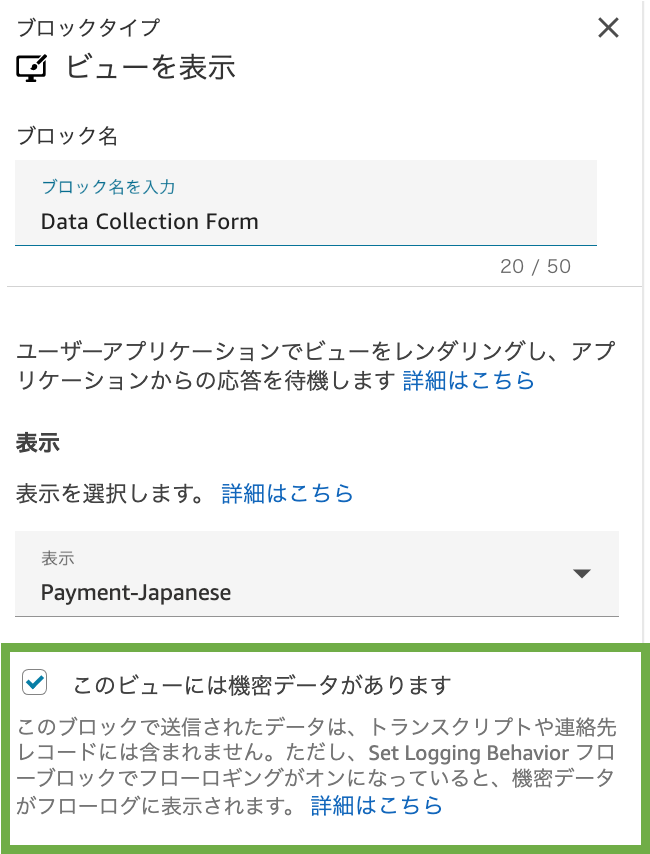Open 詳細はこちら link after 応答を待機します
This screenshot has height=854, width=650.
(x=468, y=380)
